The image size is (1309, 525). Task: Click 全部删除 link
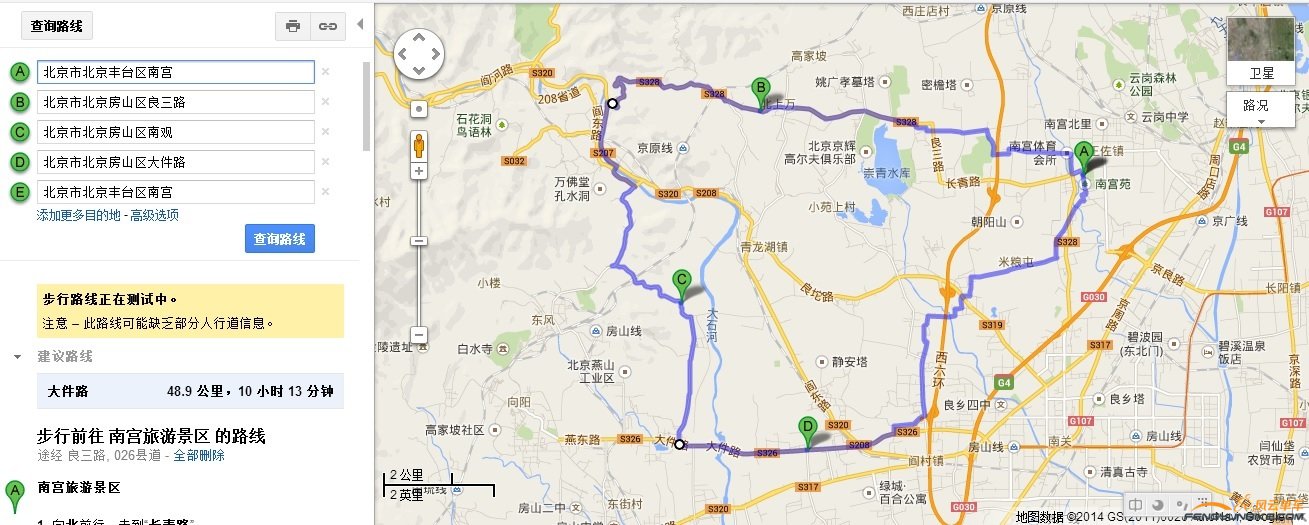[x=199, y=455]
